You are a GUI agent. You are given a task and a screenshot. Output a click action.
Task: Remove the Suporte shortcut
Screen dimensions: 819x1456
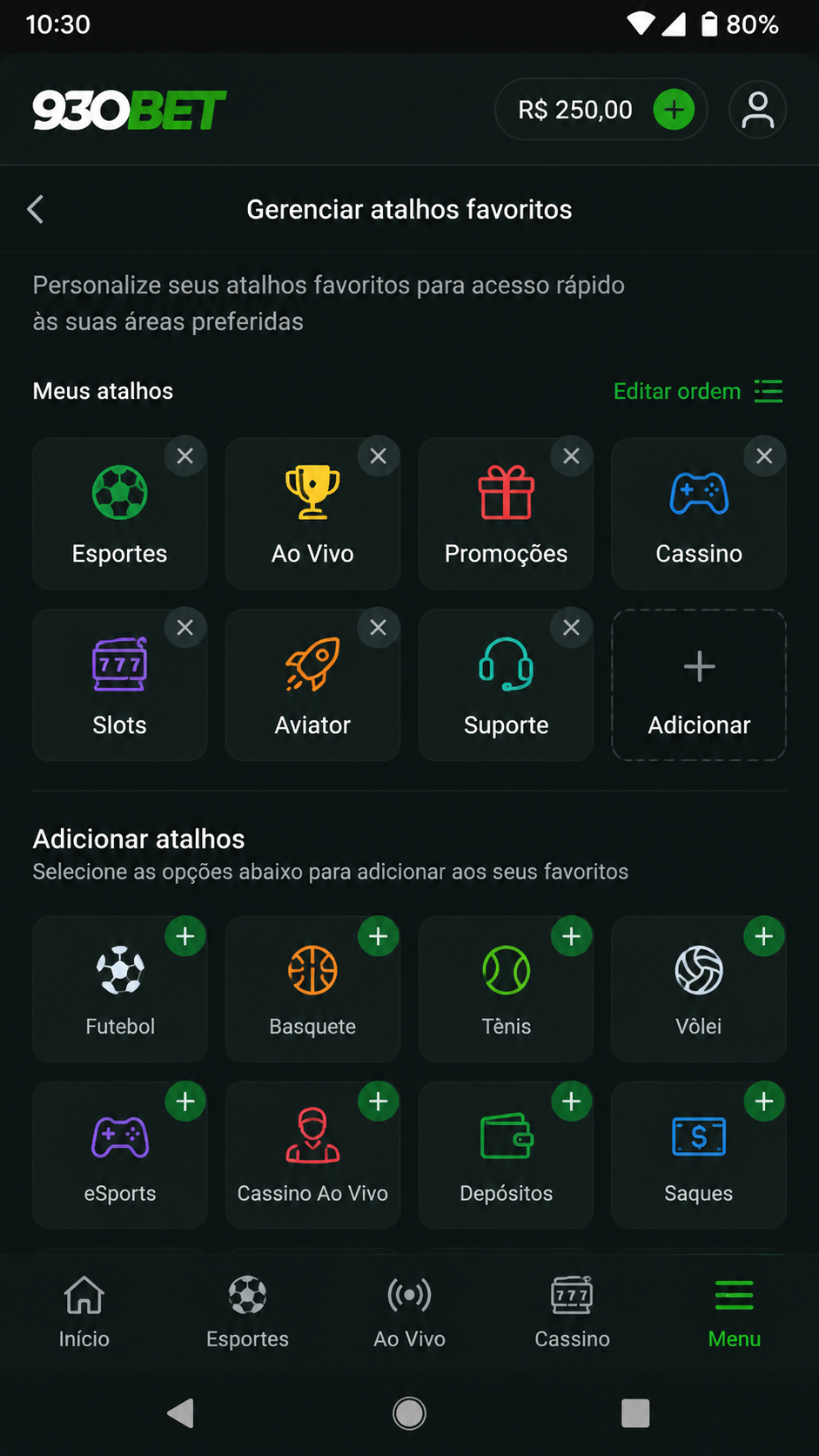[x=571, y=627]
